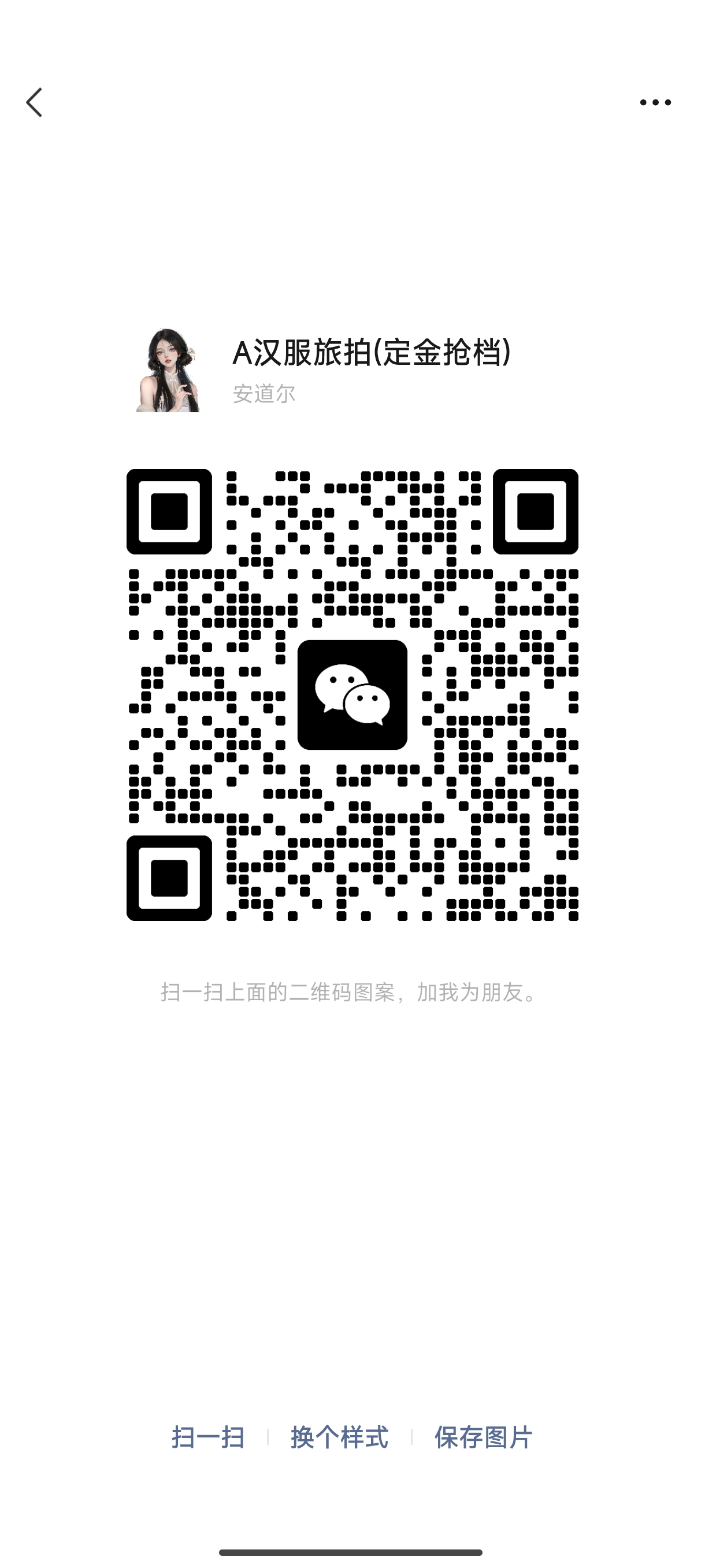Select 换个样式 to change QR style
This screenshot has height=1568, width=705.
coord(339,1437)
